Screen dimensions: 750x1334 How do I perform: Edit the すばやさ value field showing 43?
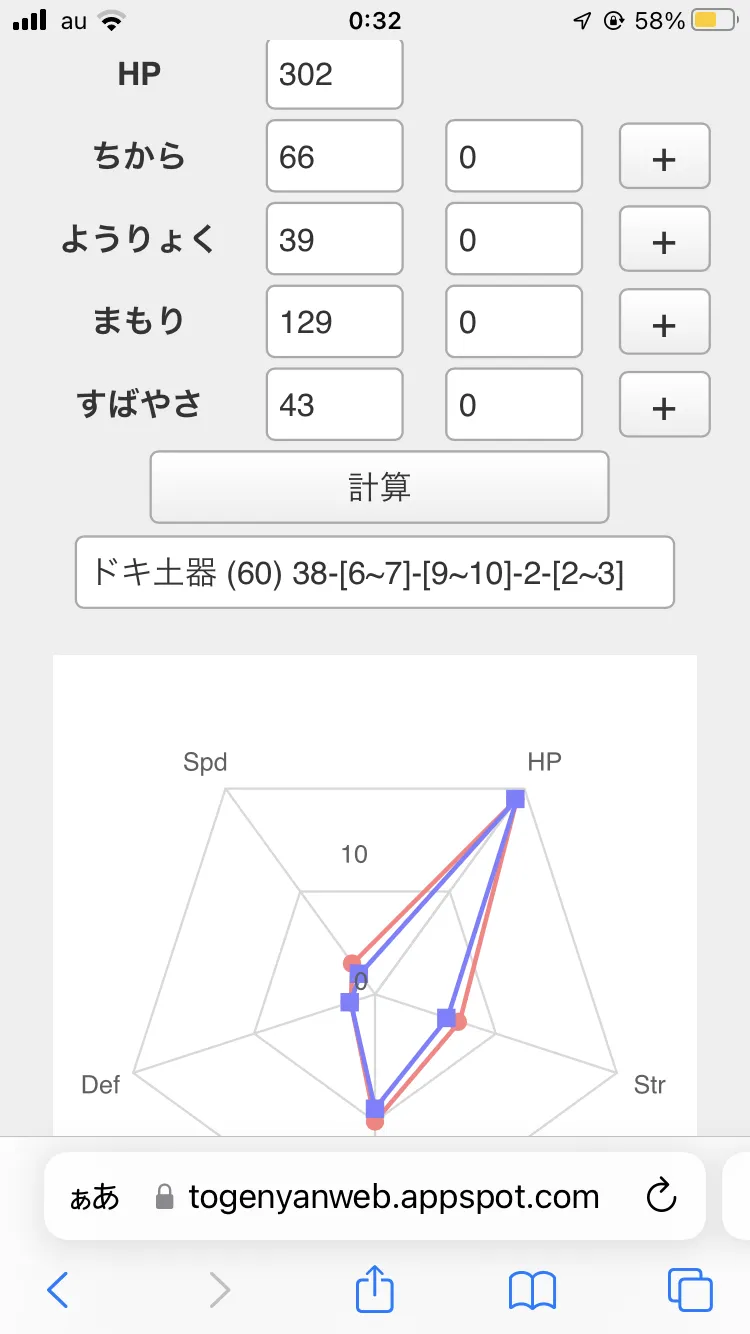pos(334,405)
